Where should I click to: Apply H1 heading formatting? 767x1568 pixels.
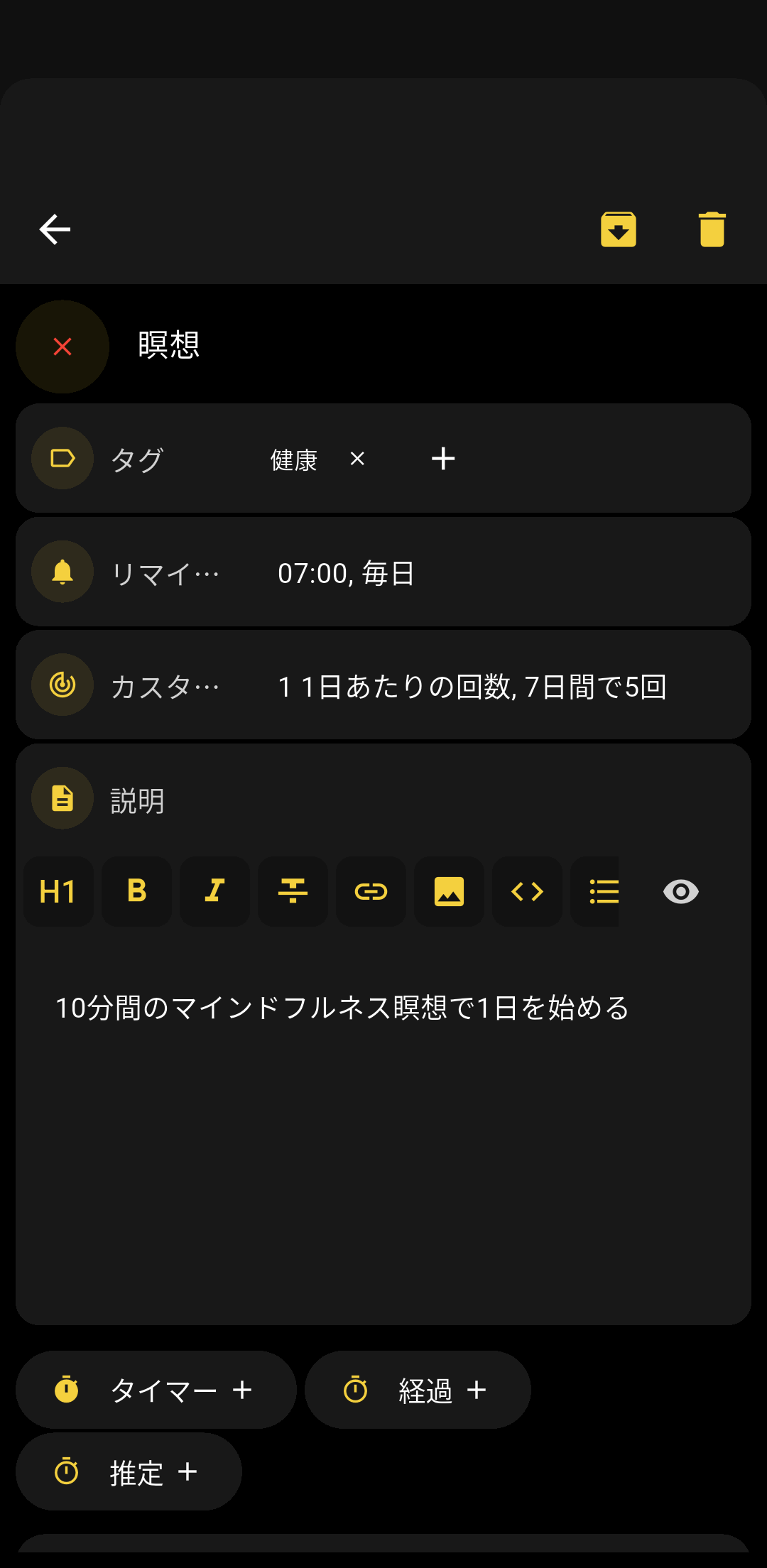[58, 891]
